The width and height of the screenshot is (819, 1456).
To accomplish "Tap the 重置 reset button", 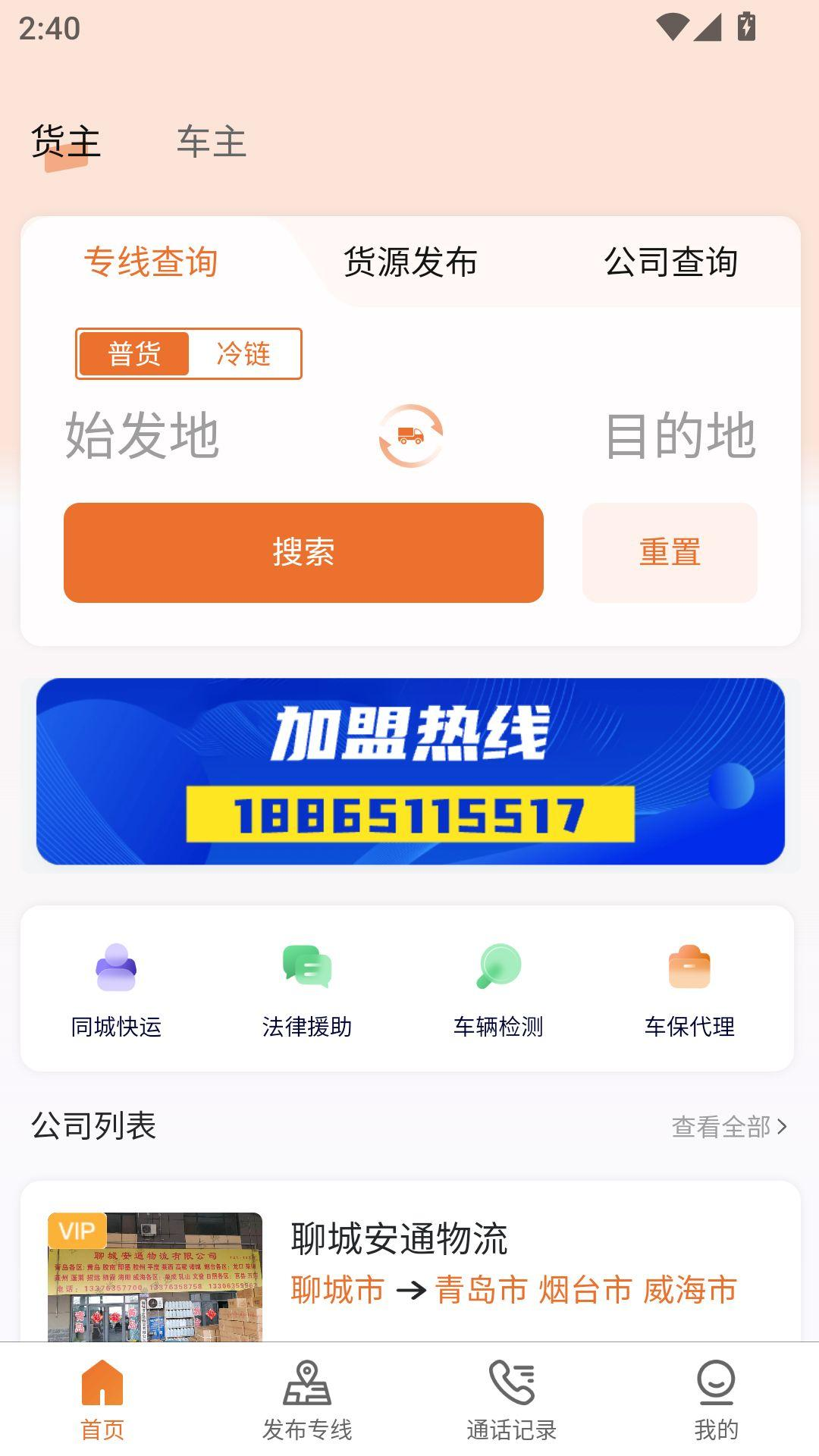I will [x=670, y=553].
